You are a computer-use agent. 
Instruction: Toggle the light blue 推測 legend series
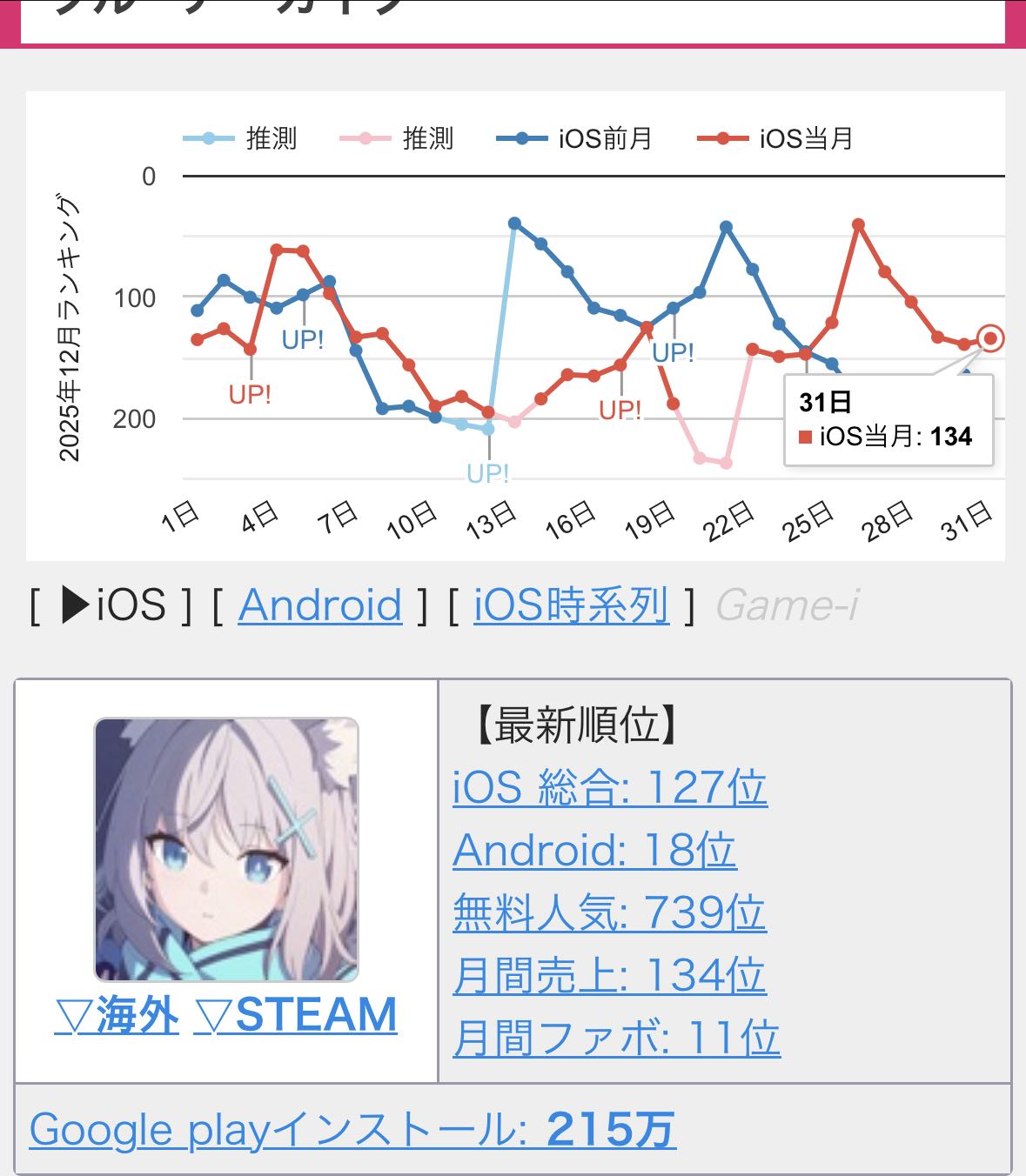tap(240, 138)
